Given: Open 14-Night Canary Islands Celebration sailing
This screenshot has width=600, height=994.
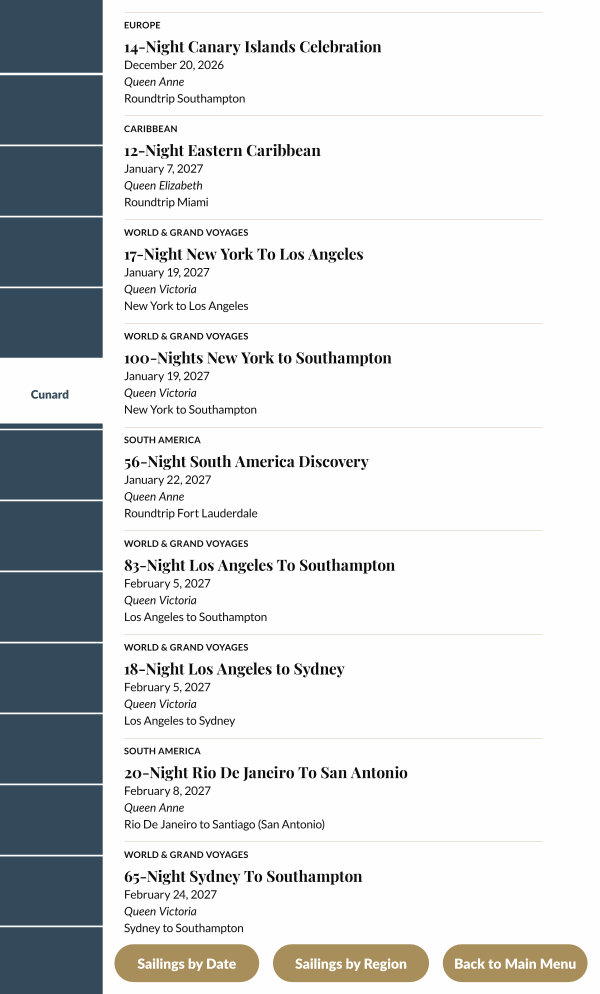Looking at the screenshot, I should [x=252, y=47].
